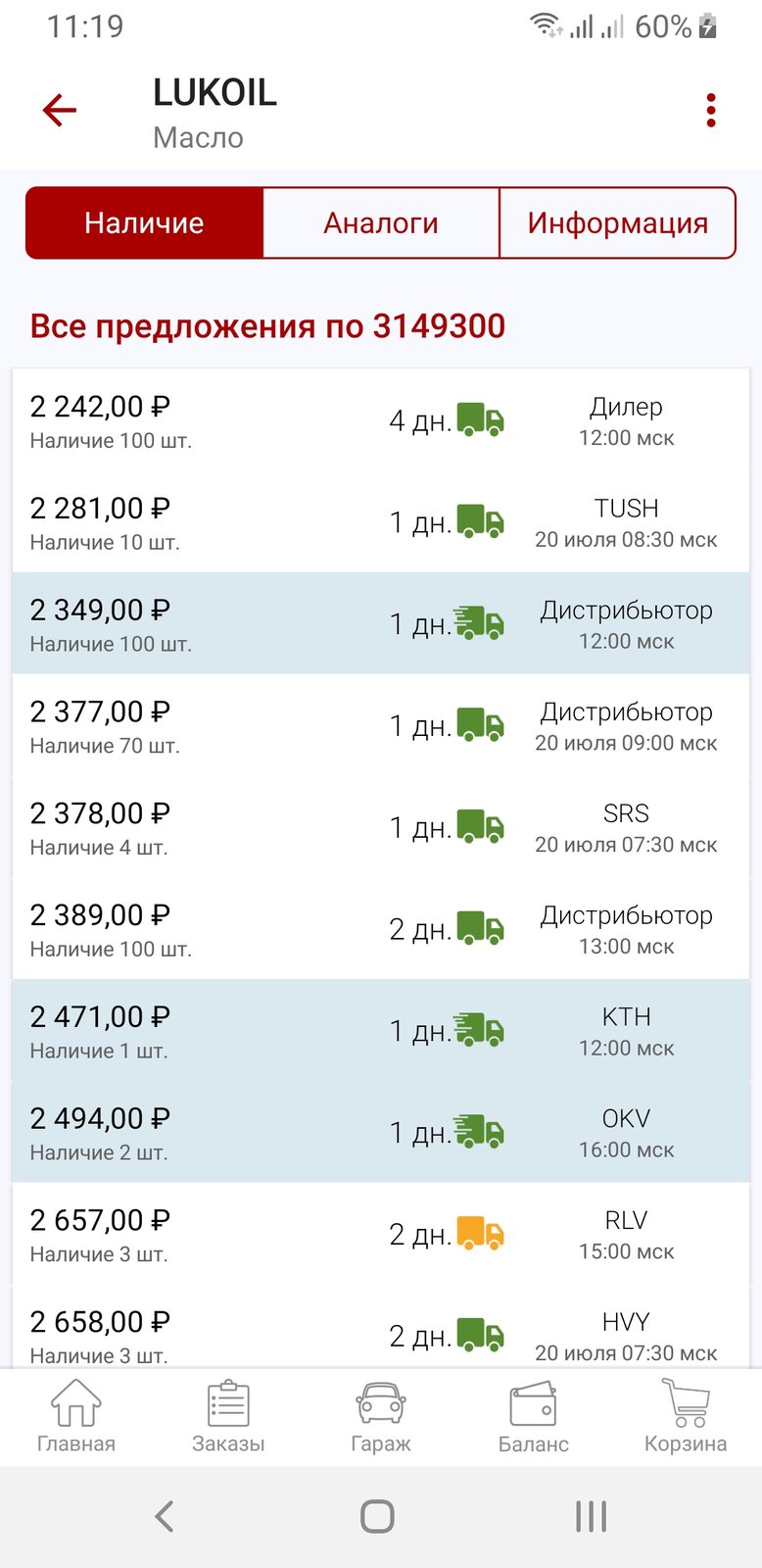This screenshot has width=762, height=1568.
Task: Switch to the Баланс tab
Action: coord(533,1417)
